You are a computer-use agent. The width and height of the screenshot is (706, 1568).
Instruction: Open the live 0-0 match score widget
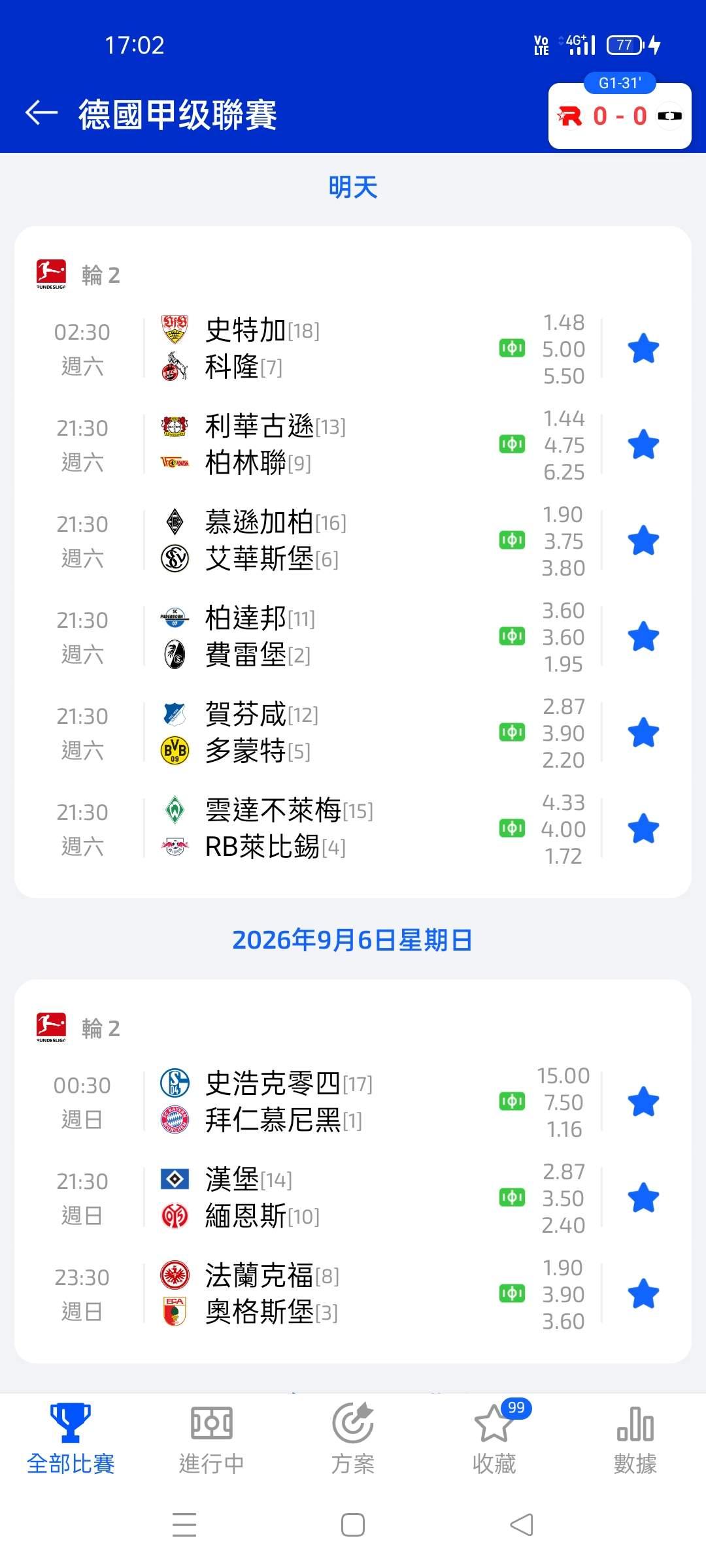(x=620, y=116)
